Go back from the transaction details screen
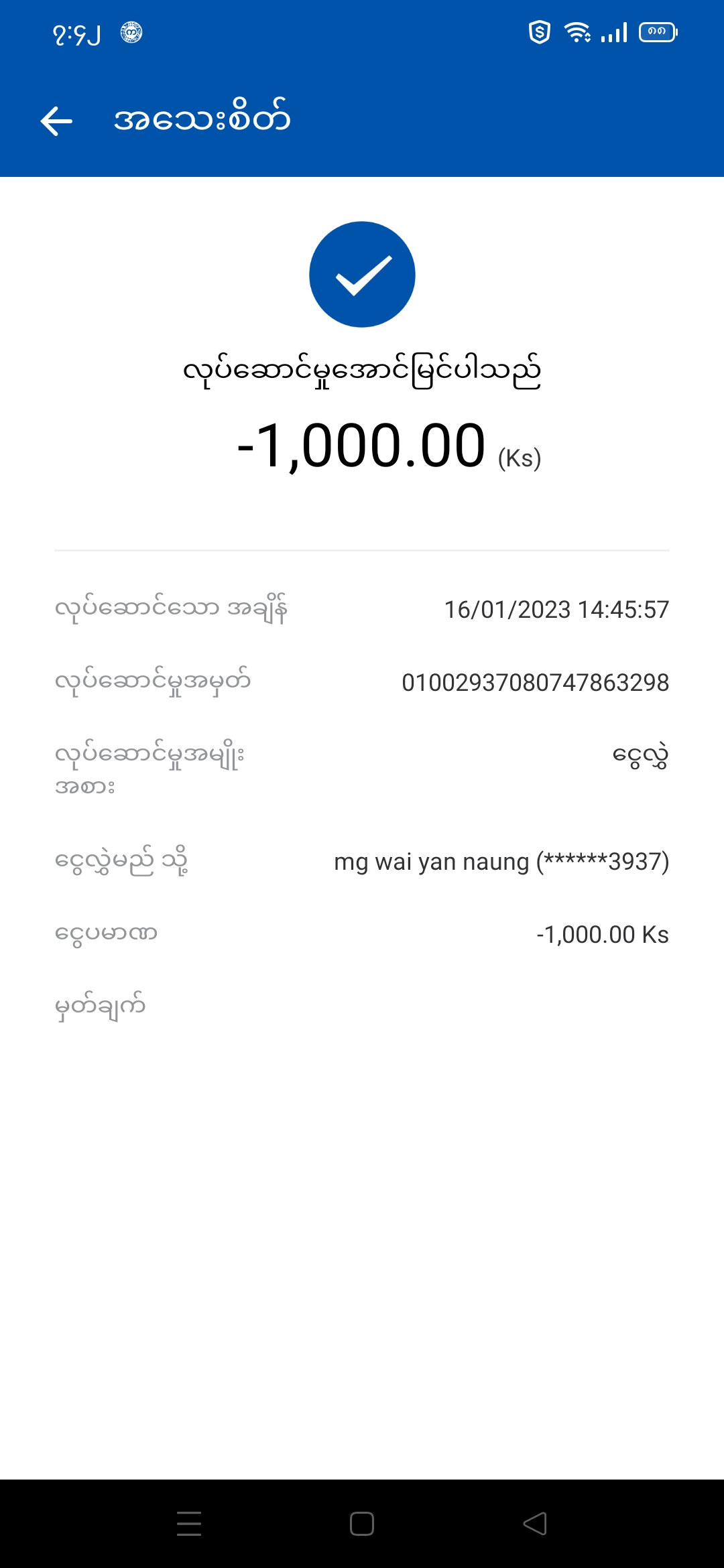 [x=56, y=121]
